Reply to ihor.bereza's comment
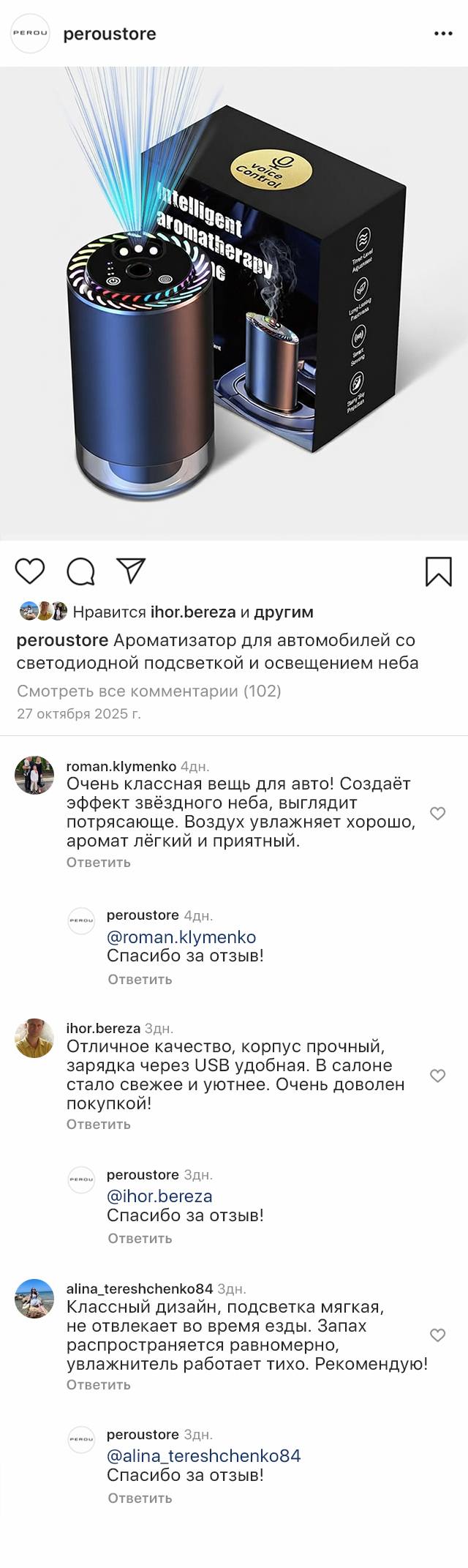 (98, 1124)
